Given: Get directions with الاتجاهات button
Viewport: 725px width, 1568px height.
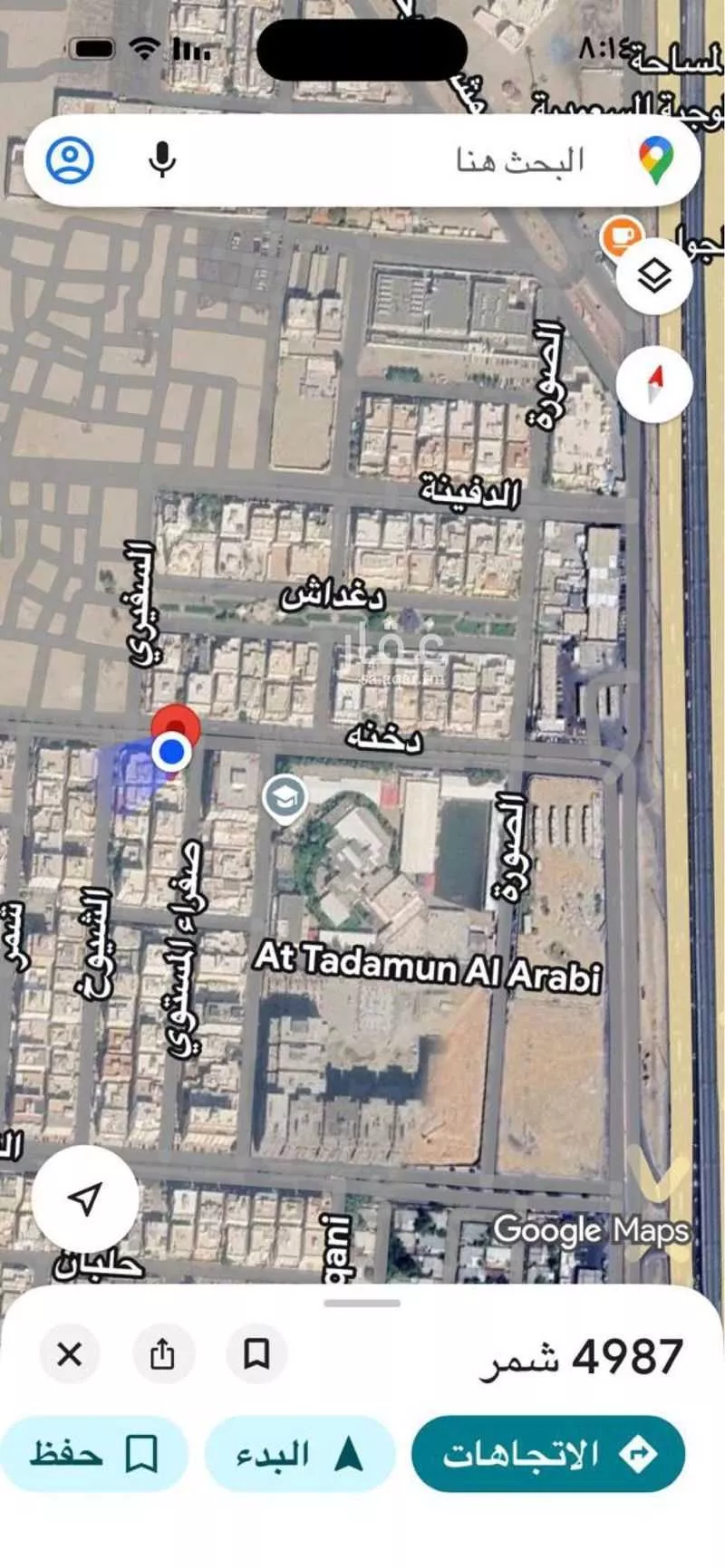Looking at the screenshot, I should click(x=547, y=1454).
